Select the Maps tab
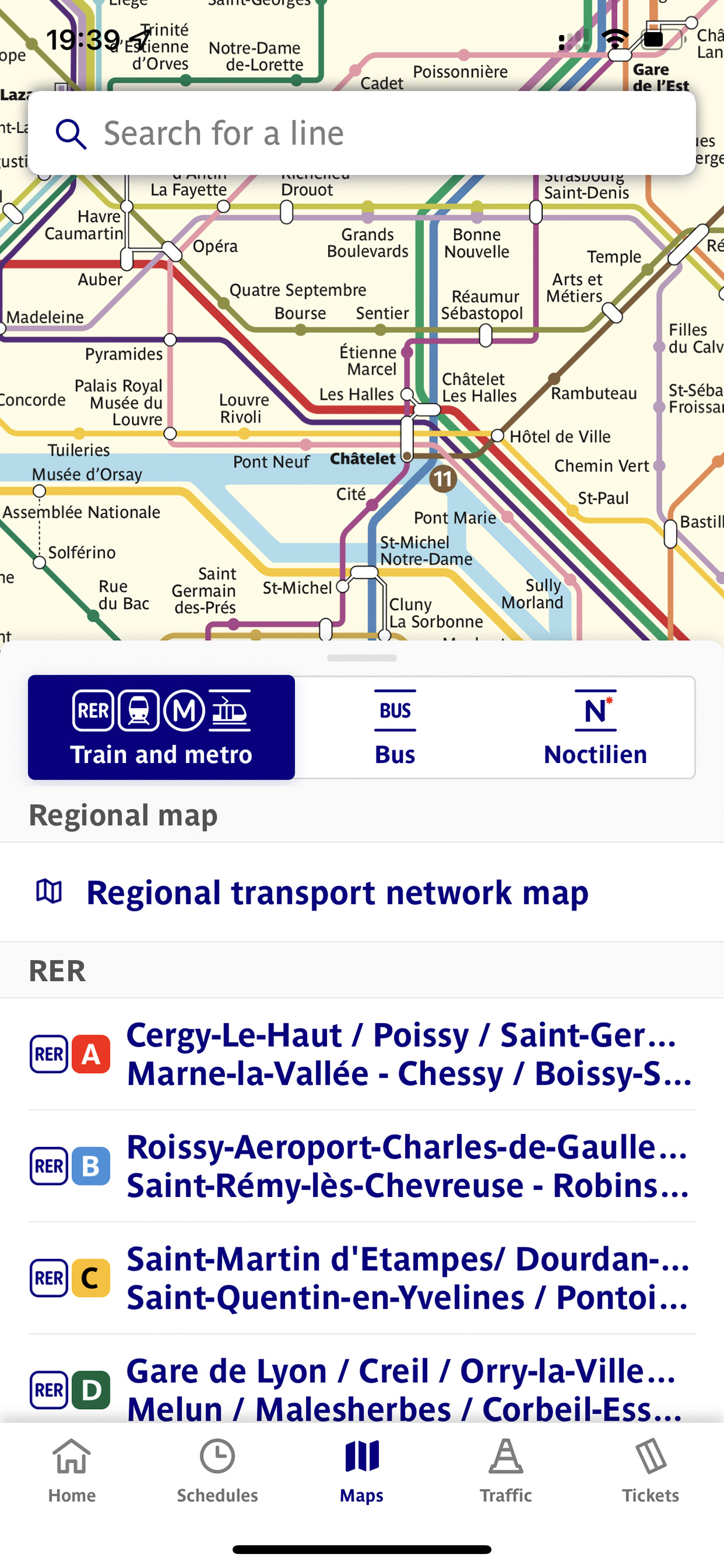Image resolution: width=724 pixels, height=1568 pixels. click(361, 1470)
